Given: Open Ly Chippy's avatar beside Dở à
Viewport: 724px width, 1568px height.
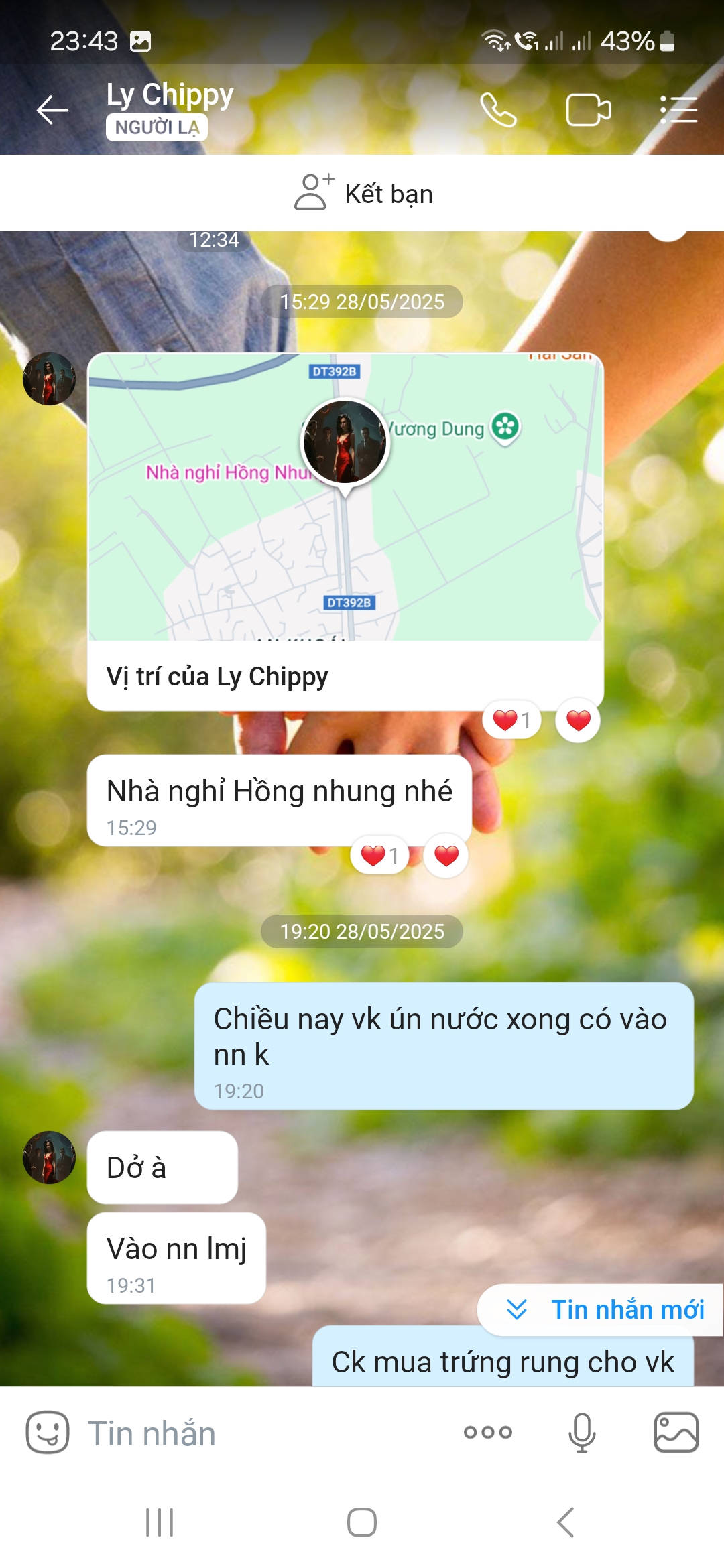Looking at the screenshot, I should 49,1157.
